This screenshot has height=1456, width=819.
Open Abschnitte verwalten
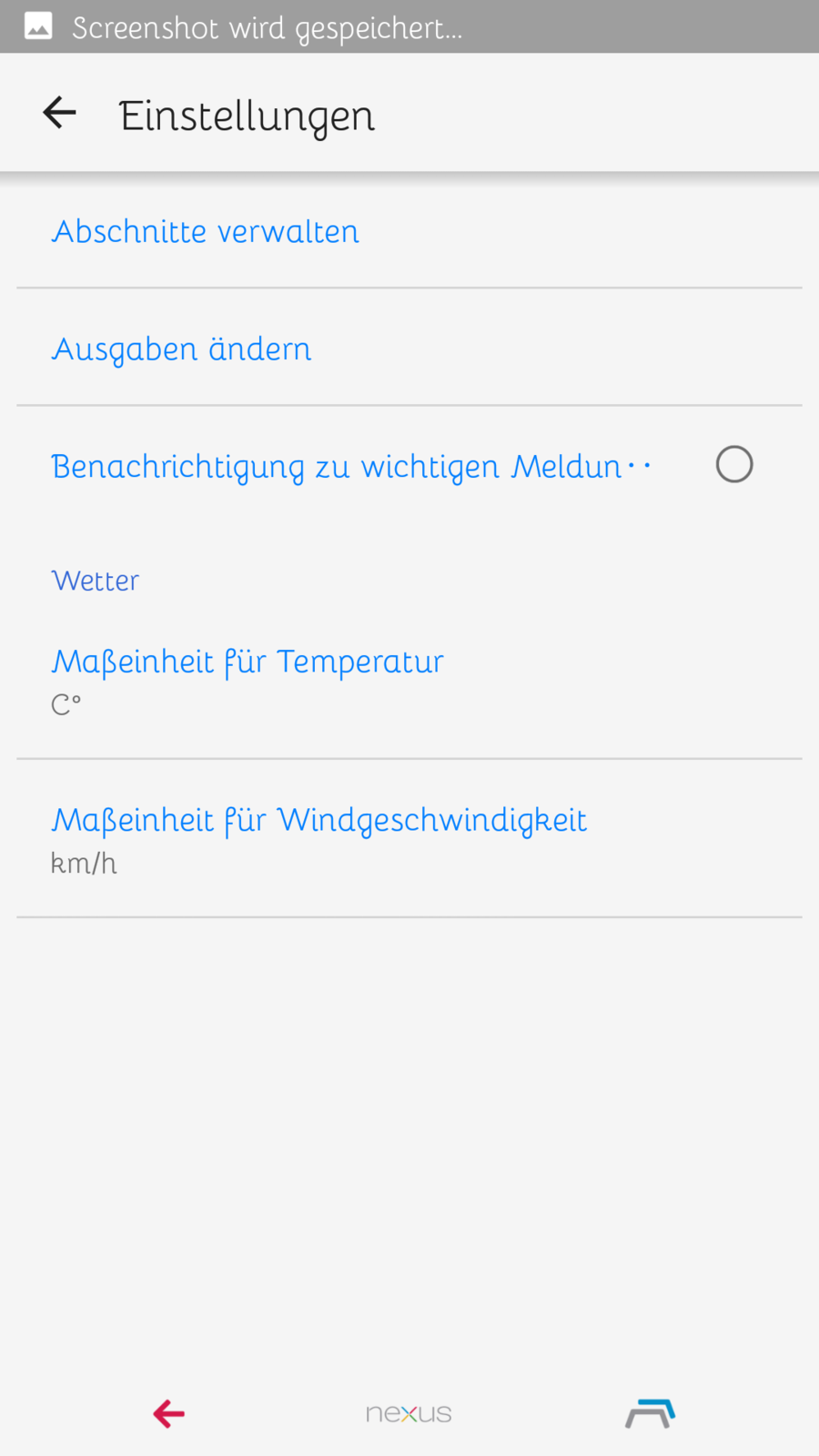(x=206, y=232)
